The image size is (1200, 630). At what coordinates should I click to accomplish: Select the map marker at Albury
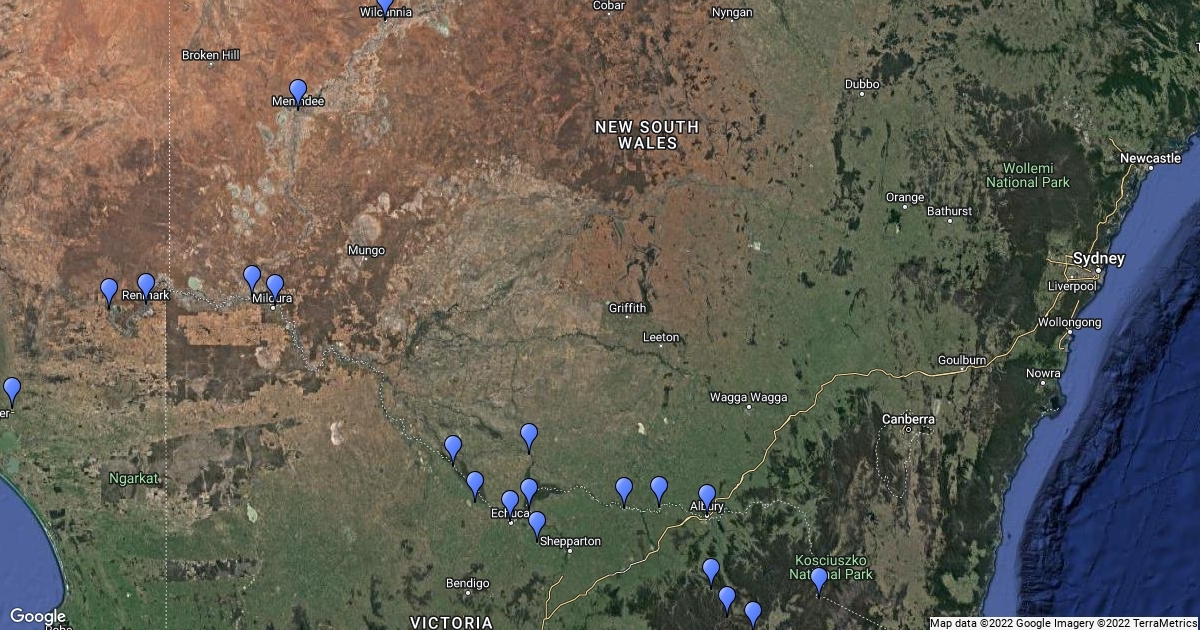(x=707, y=496)
